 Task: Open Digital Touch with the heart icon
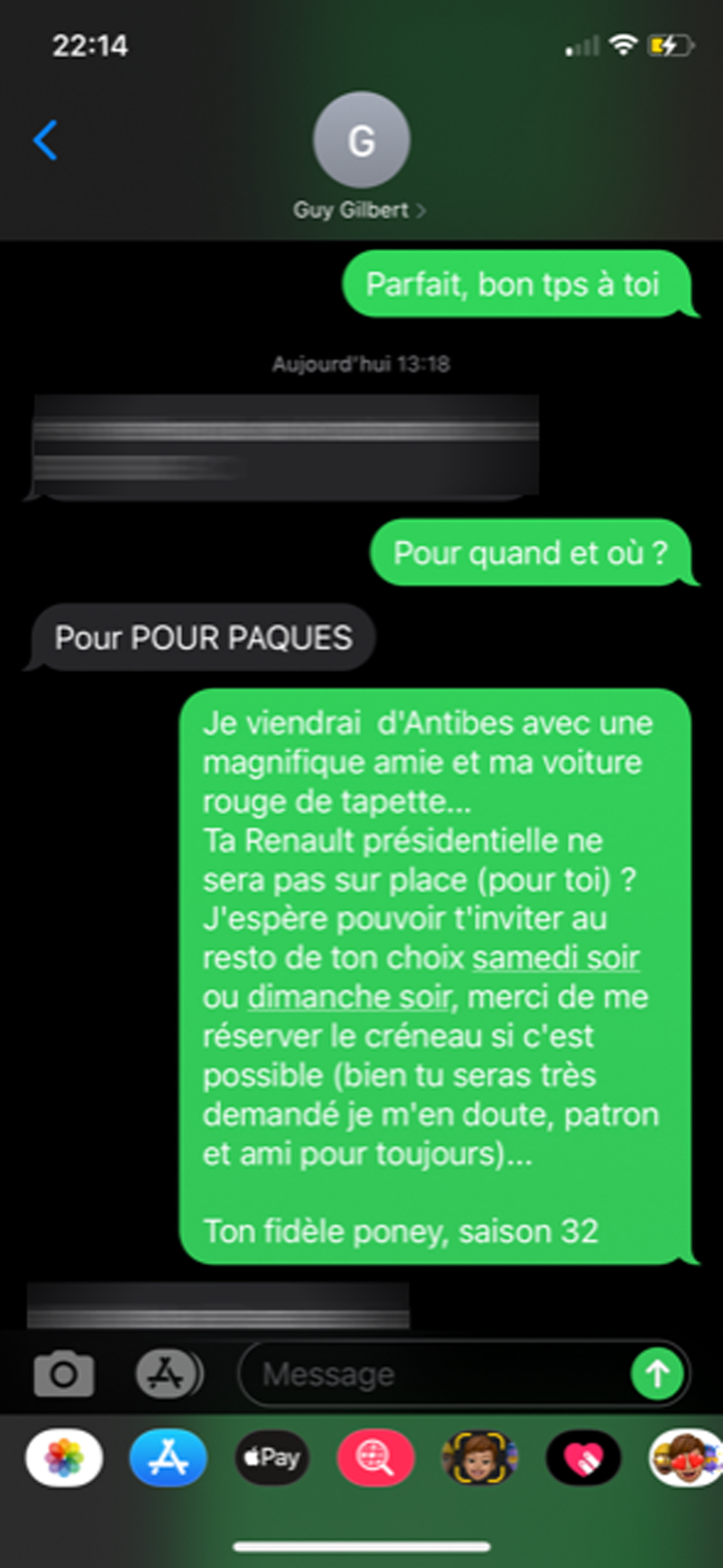tap(583, 1458)
